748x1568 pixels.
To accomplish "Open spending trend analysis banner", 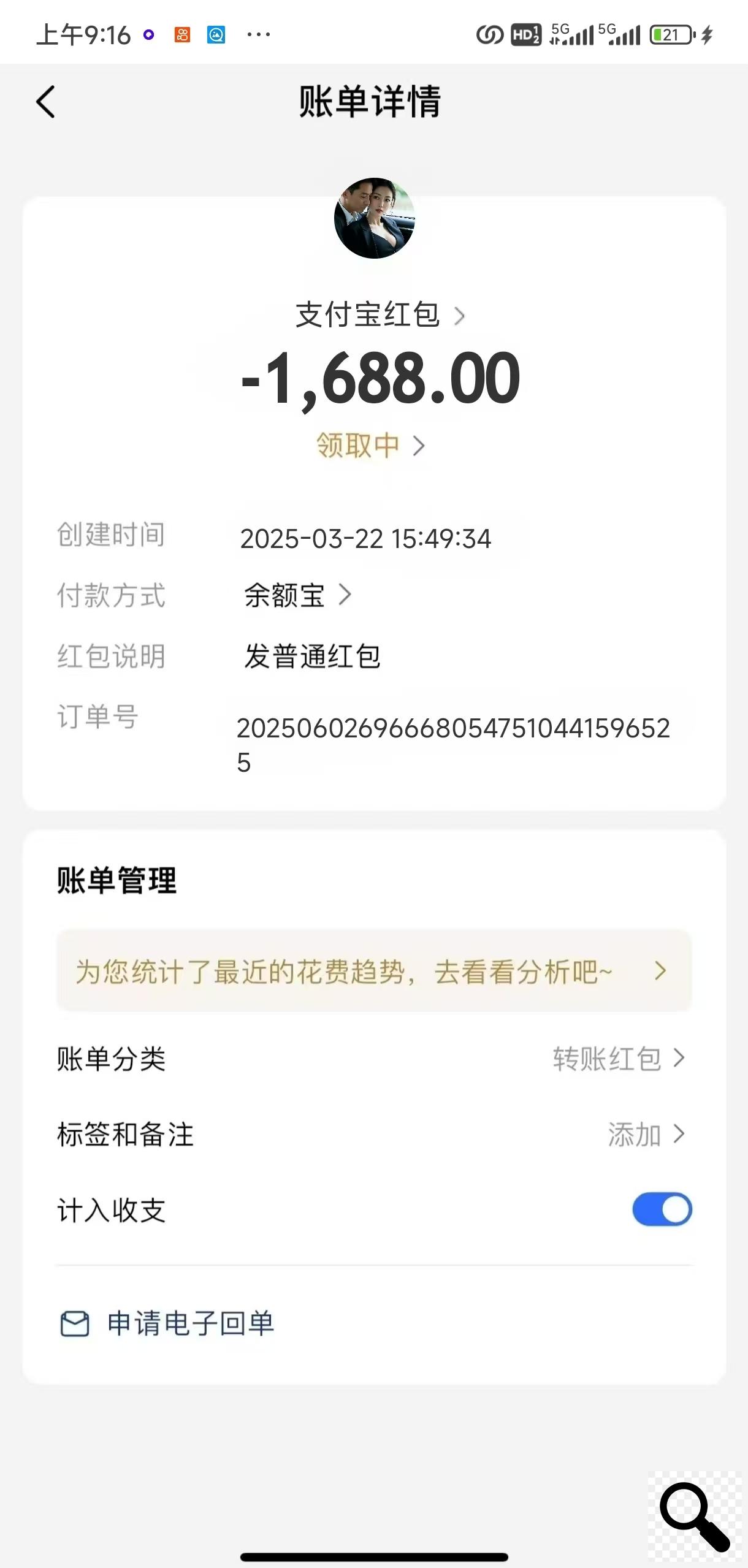I will [374, 972].
